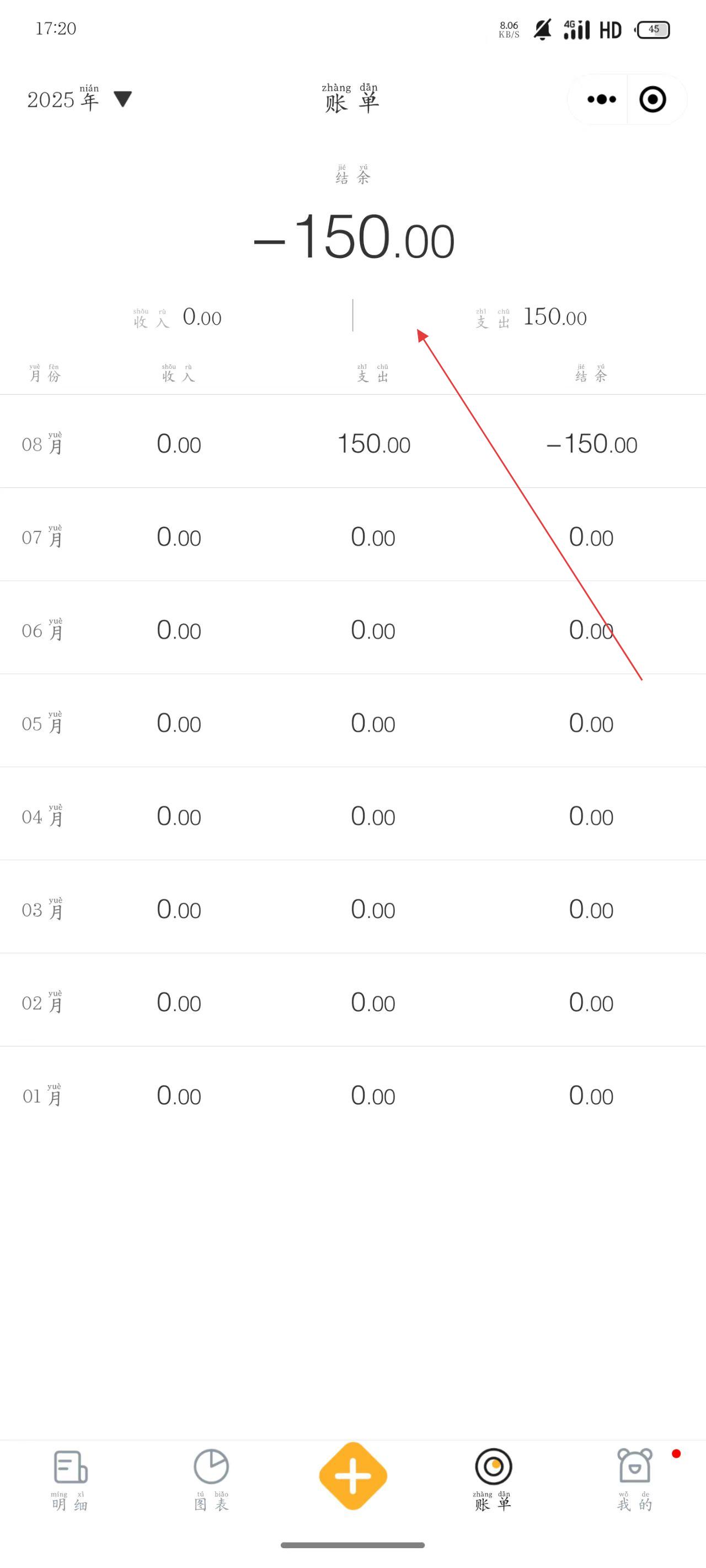The image size is (706, 1568).
Task: Open the 02月 bill row
Action: tap(352, 1000)
